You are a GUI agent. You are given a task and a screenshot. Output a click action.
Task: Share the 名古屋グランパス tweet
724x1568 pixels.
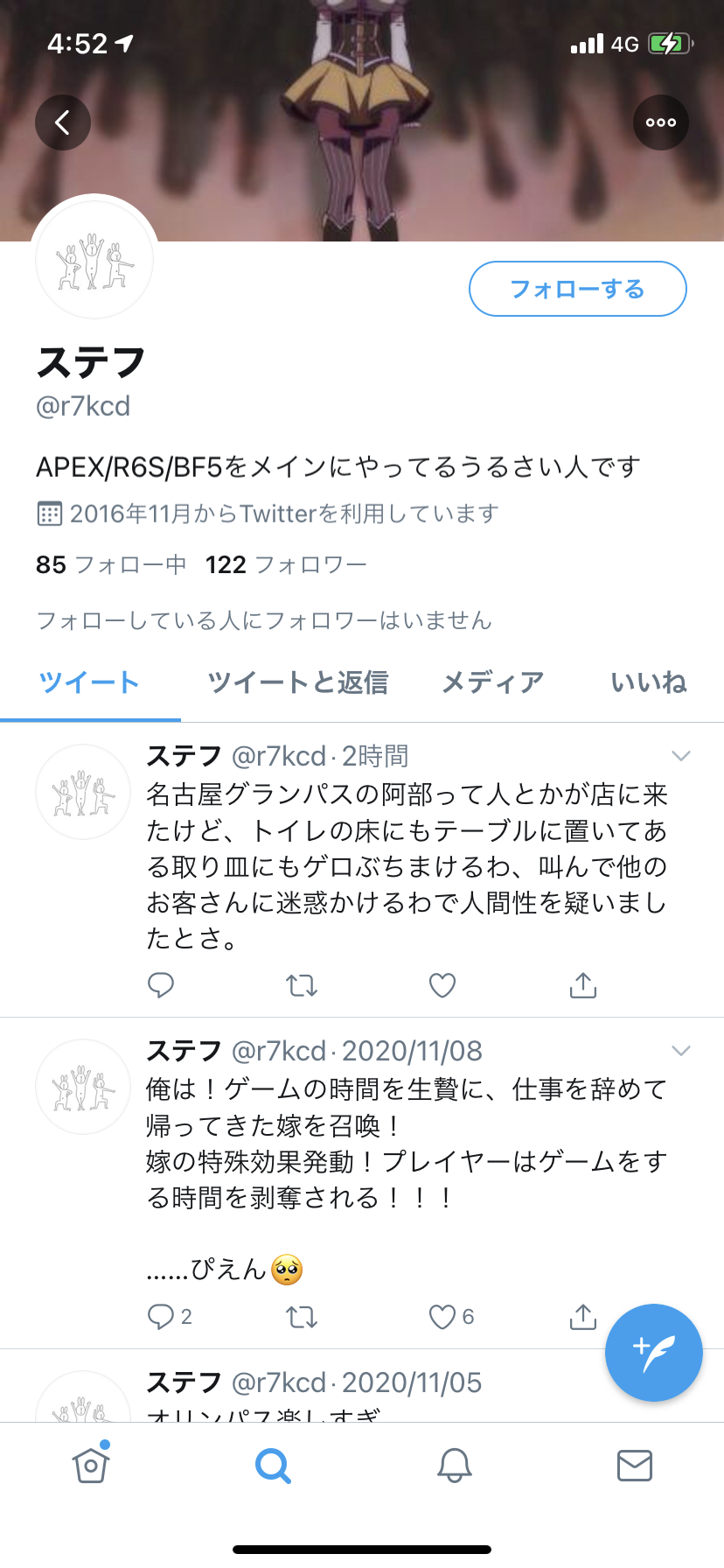[582, 985]
